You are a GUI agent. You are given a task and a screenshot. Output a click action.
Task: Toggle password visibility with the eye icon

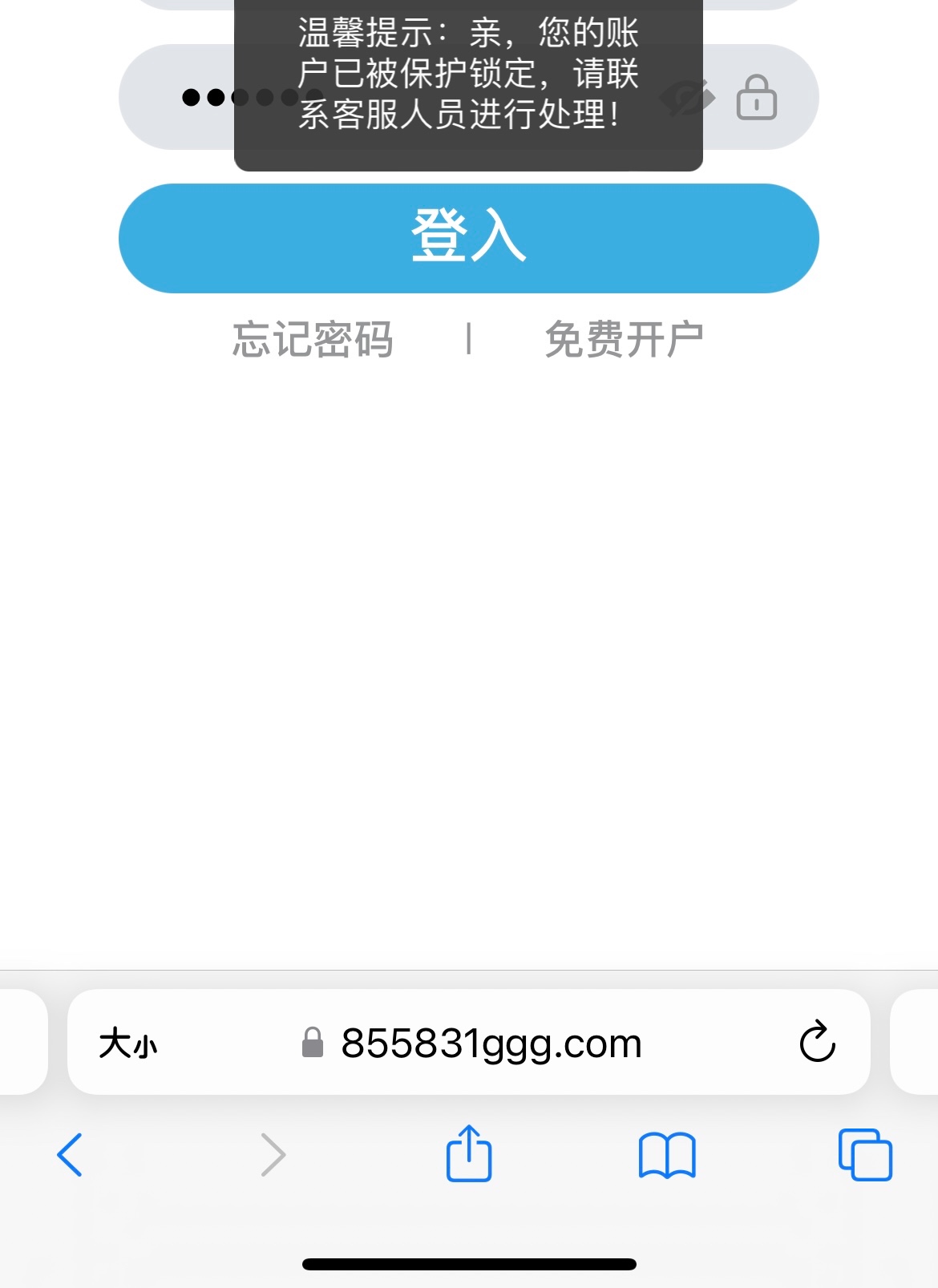point(688,98)
